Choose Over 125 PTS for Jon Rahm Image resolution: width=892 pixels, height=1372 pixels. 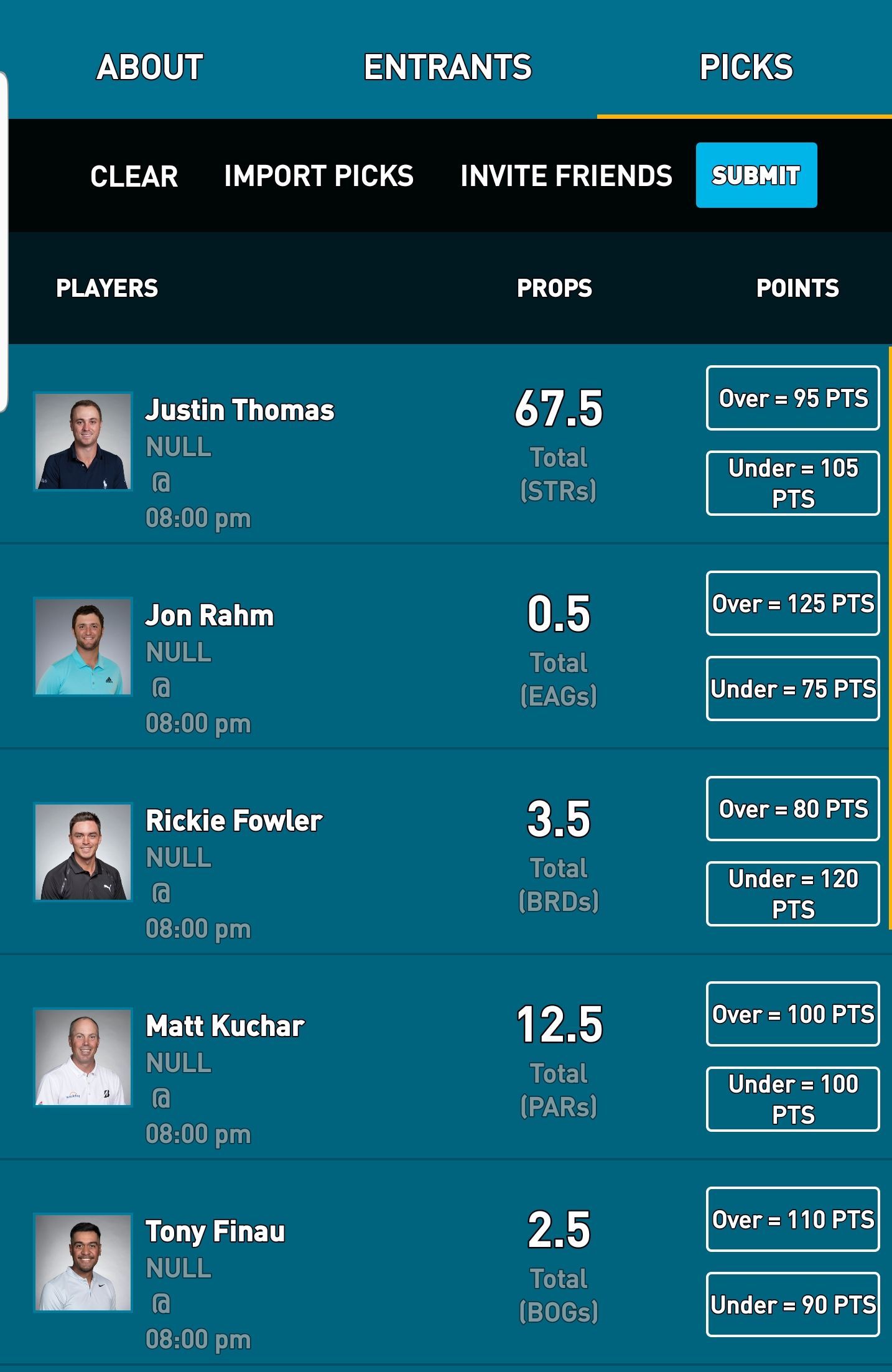click(792, 604)
